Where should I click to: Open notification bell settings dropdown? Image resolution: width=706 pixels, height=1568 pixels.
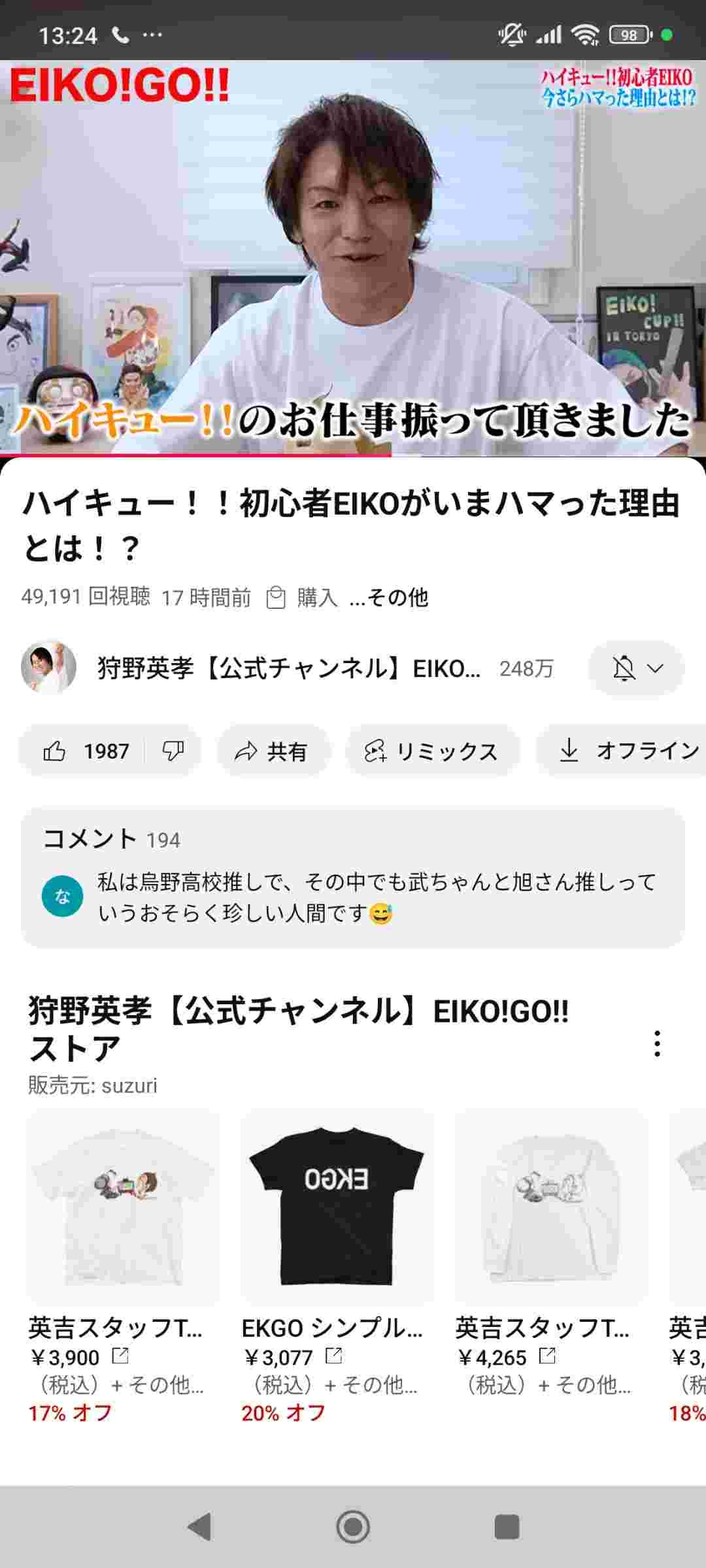pos(637,668)
